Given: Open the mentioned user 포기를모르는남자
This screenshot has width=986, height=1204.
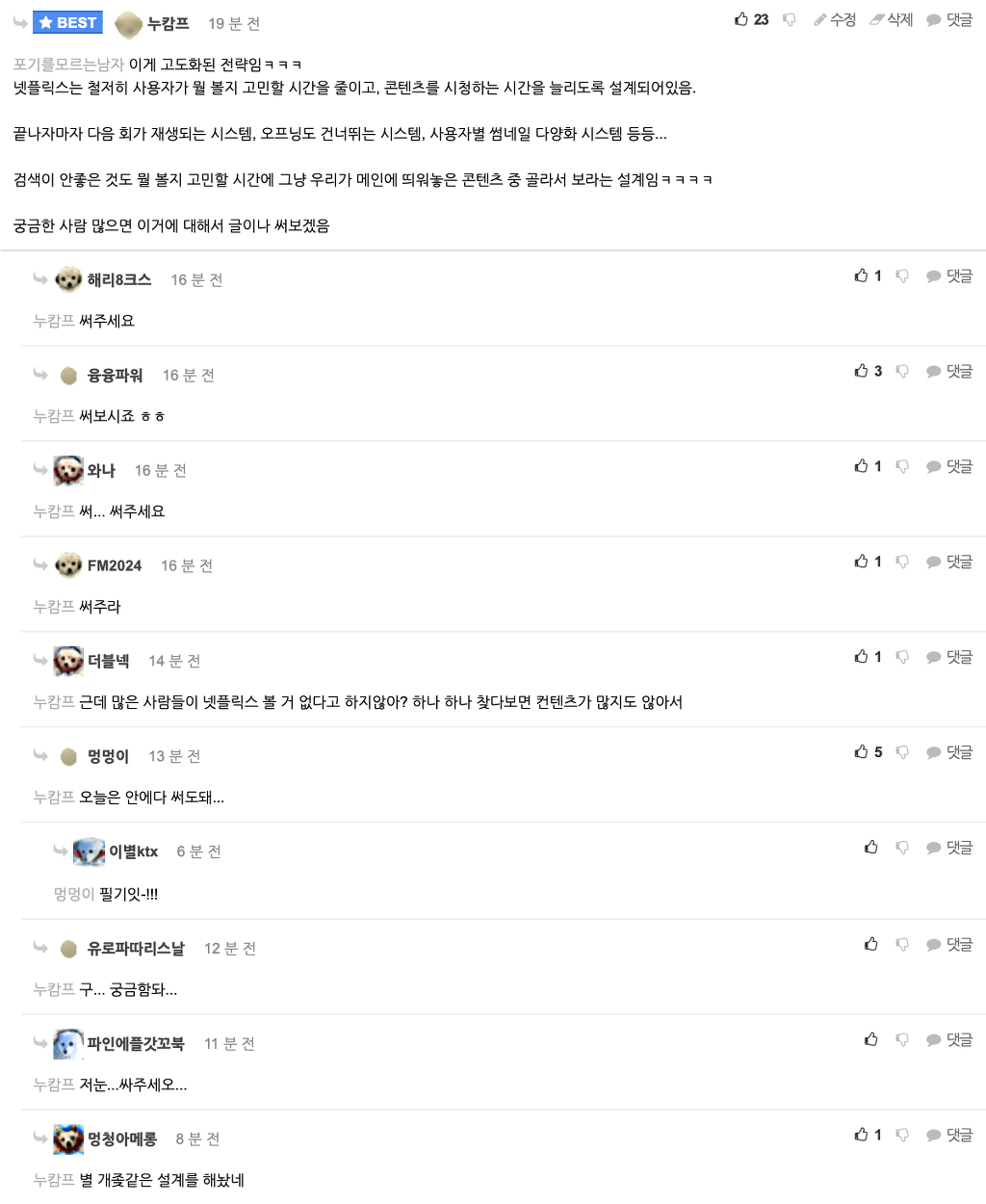Looking at the screenshot, I should [x=68, y=65].
